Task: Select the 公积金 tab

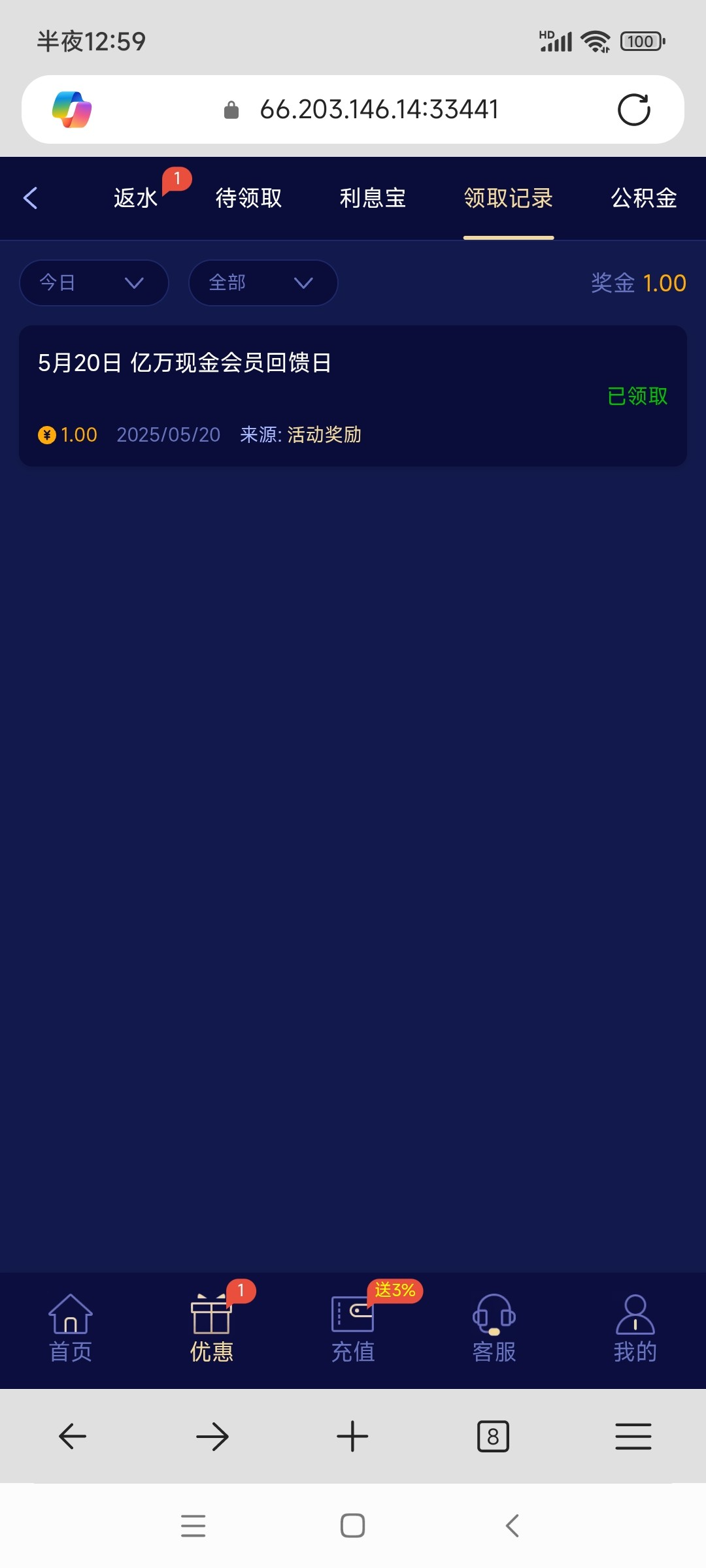Action: 643,198
